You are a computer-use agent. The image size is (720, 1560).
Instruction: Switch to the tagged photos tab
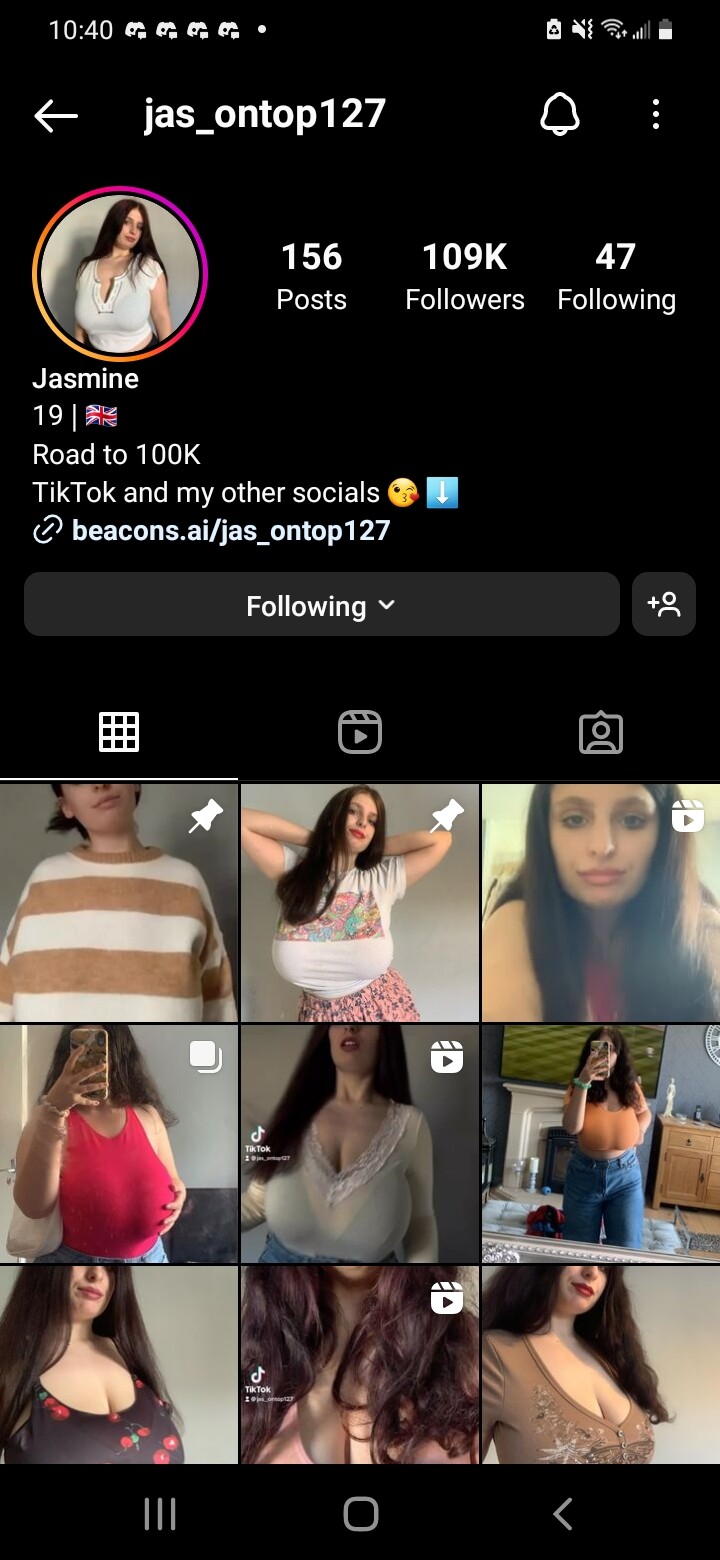[601, 733]
